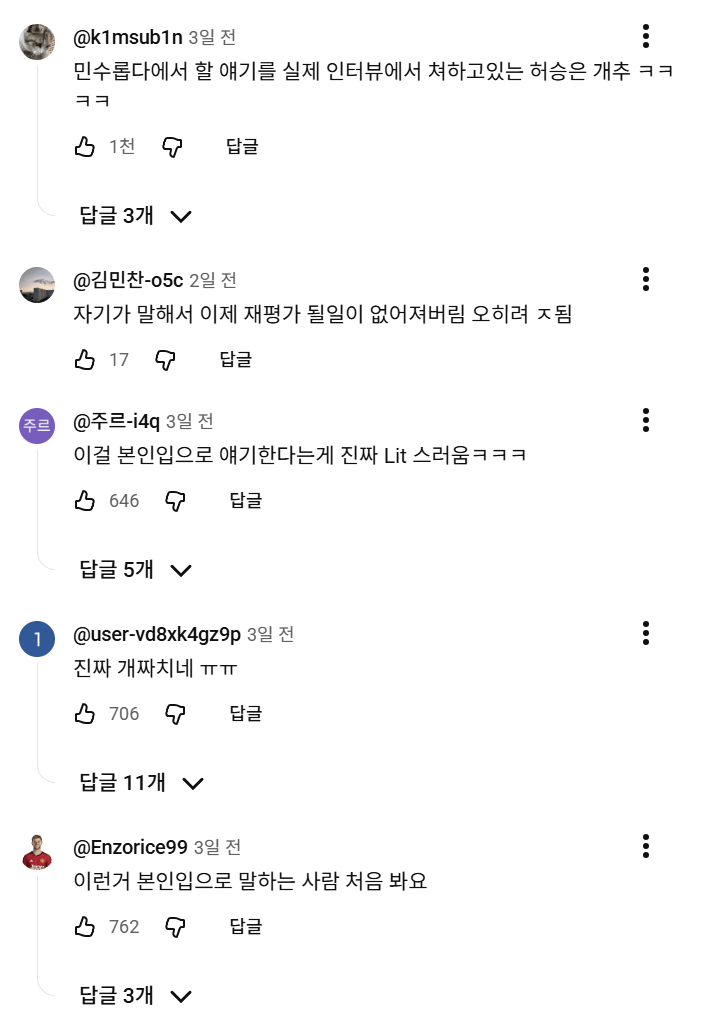Expand 5 replies under @주르-i4q's comment
Viewport: 706px width, 1032px height.
(x=135, y=570)
